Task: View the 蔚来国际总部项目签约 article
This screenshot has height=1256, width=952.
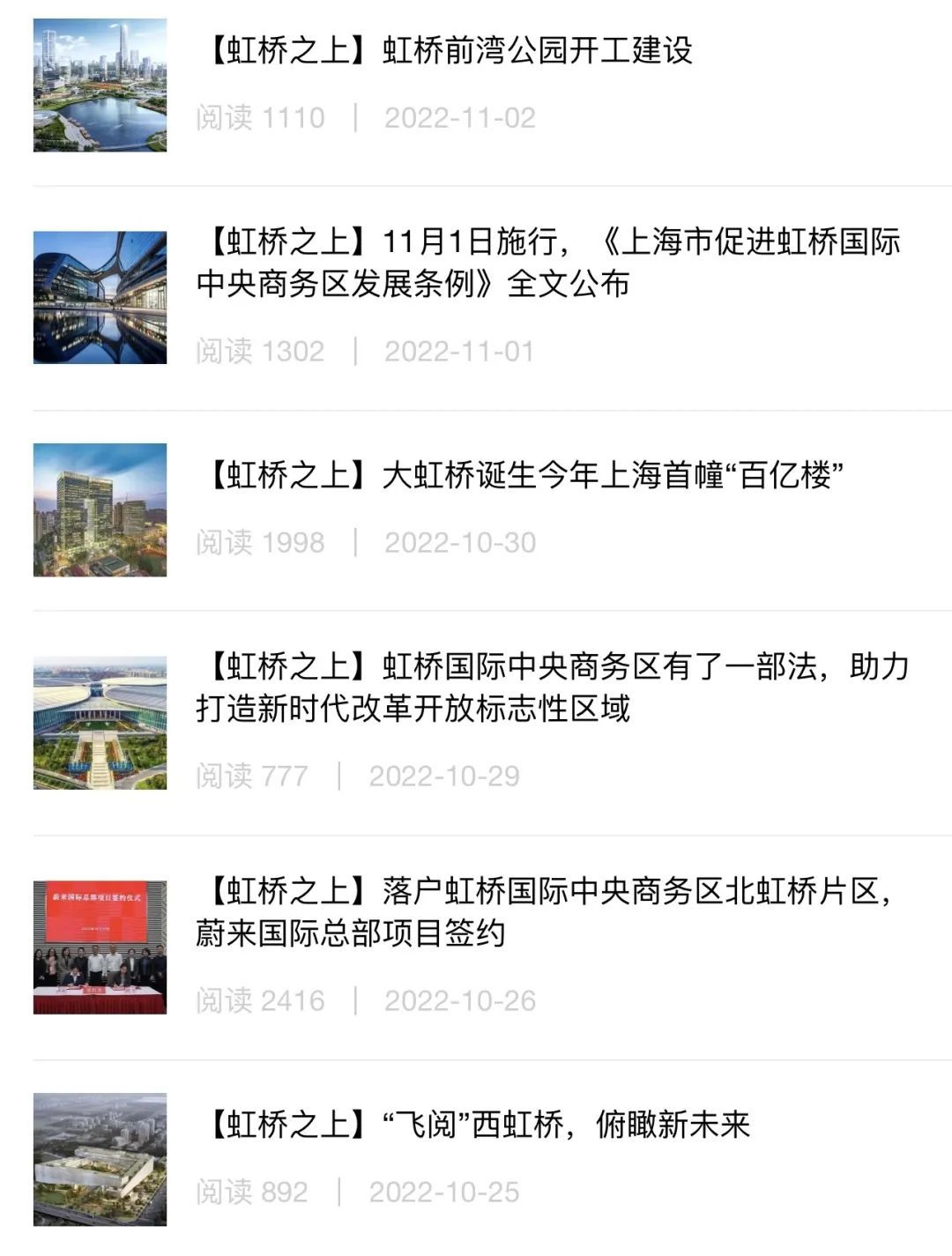Action: point(547,912)
